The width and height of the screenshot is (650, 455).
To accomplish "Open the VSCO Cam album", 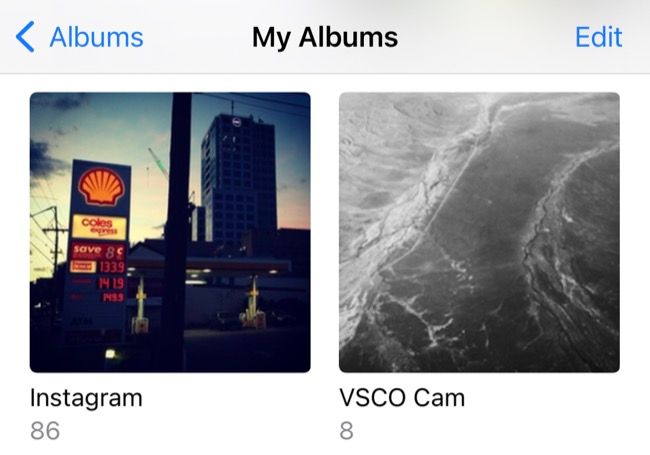I will (479, 232).
